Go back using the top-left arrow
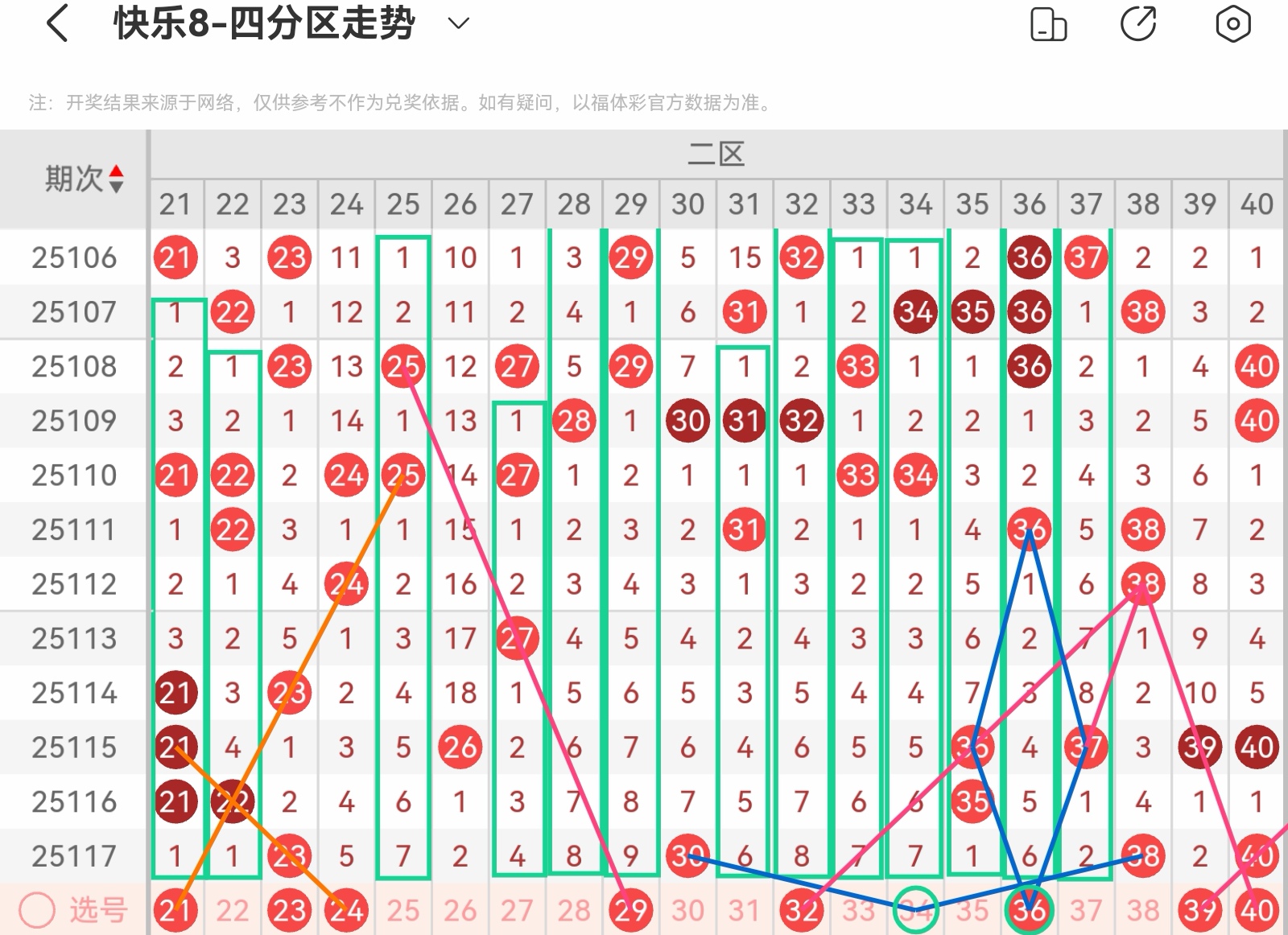 pos(58,23)
